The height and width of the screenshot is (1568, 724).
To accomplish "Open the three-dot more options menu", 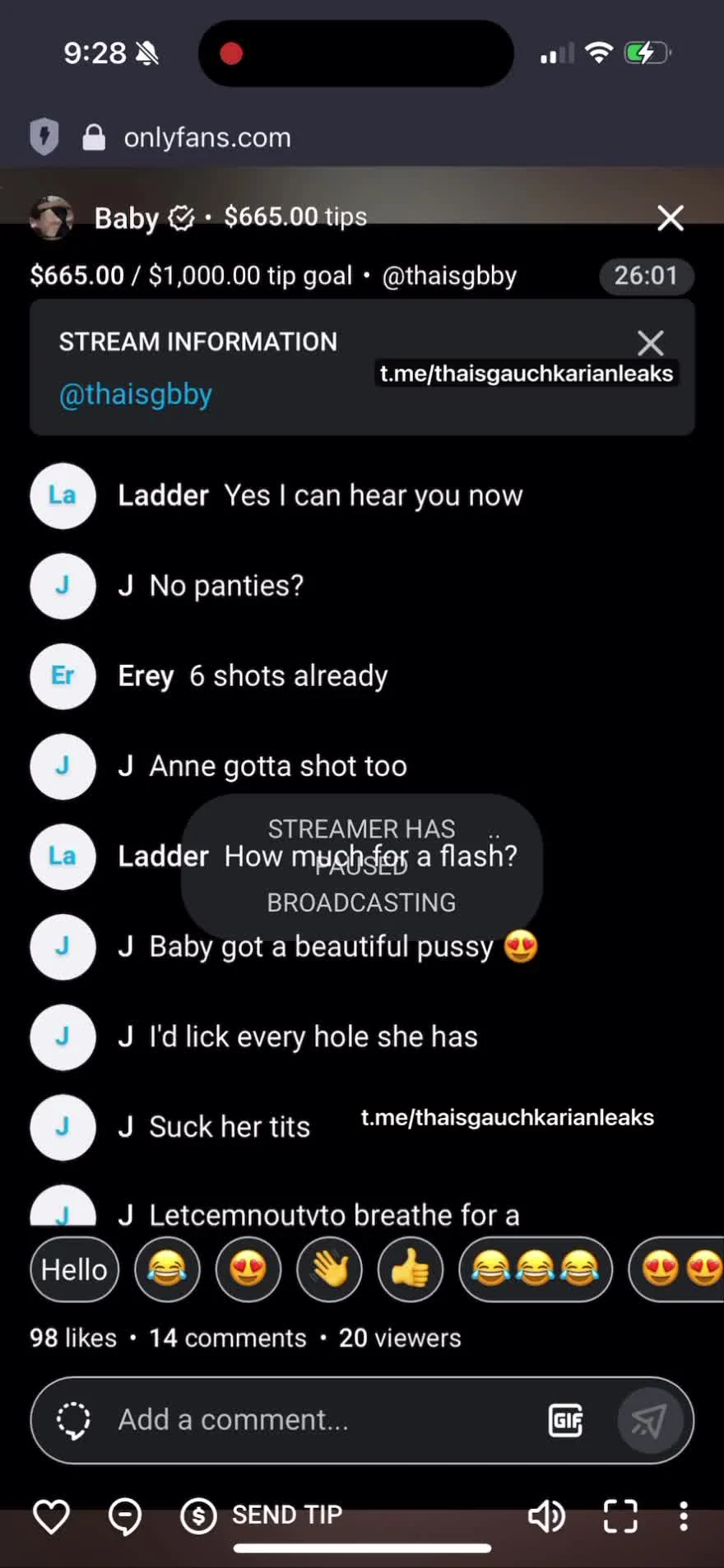I will 683,1515.
